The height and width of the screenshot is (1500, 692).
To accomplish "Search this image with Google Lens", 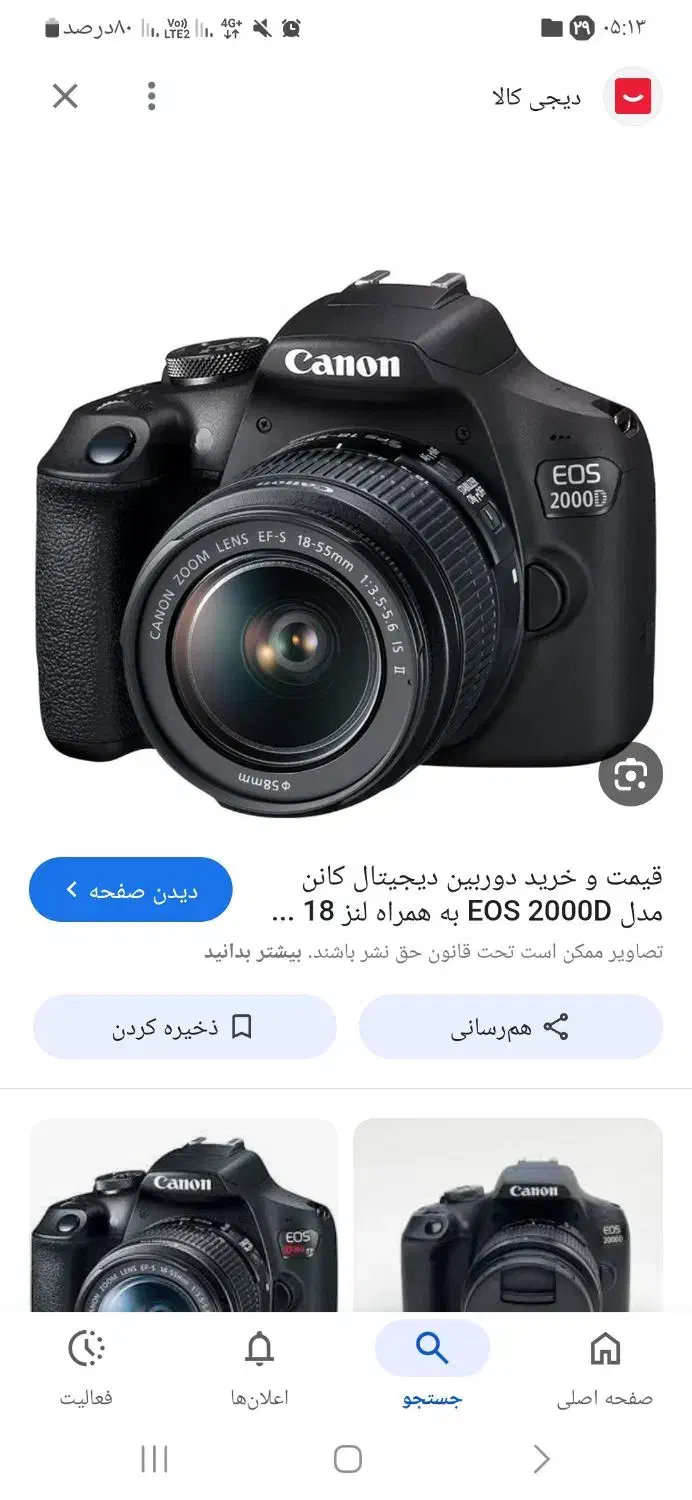I will click(630, 774).
